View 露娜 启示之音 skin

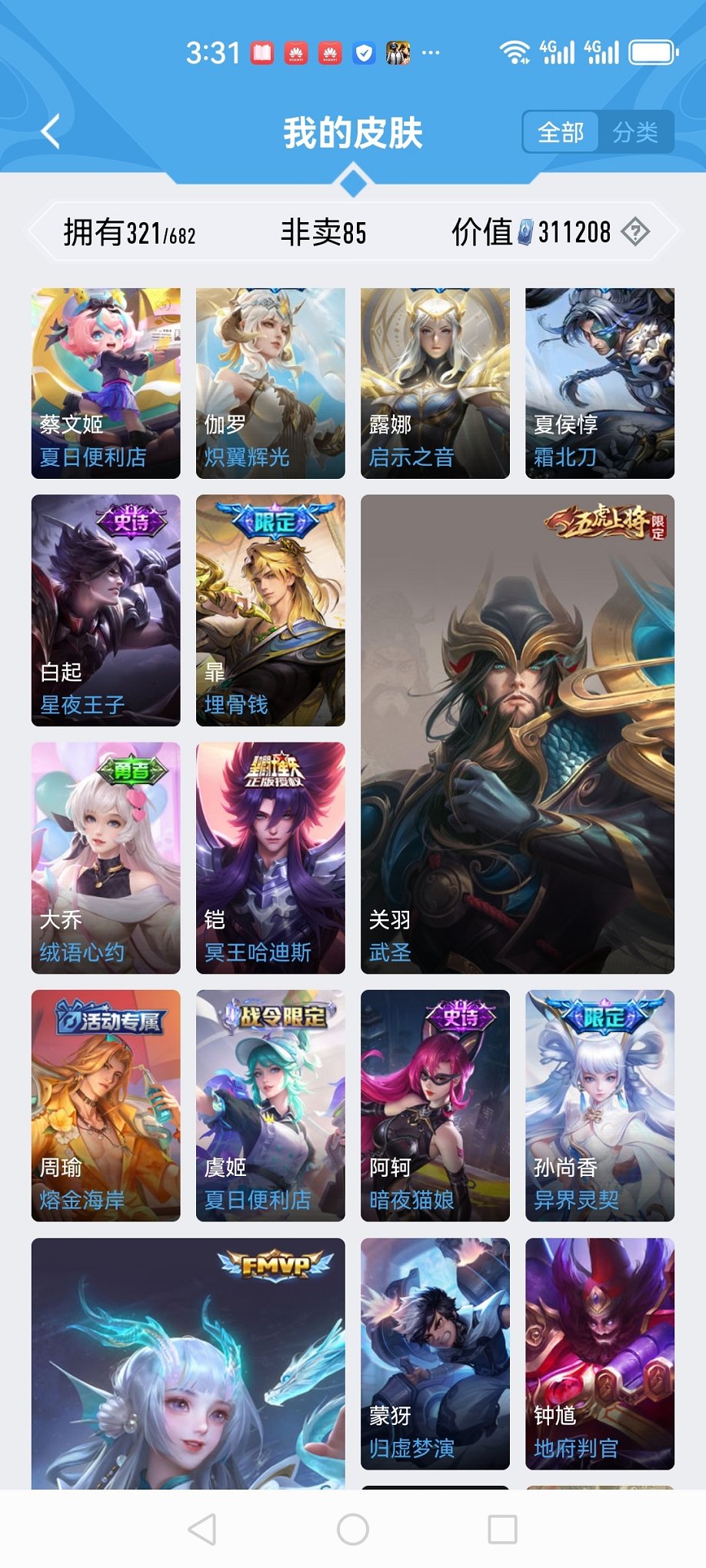[x=435, y=383]
